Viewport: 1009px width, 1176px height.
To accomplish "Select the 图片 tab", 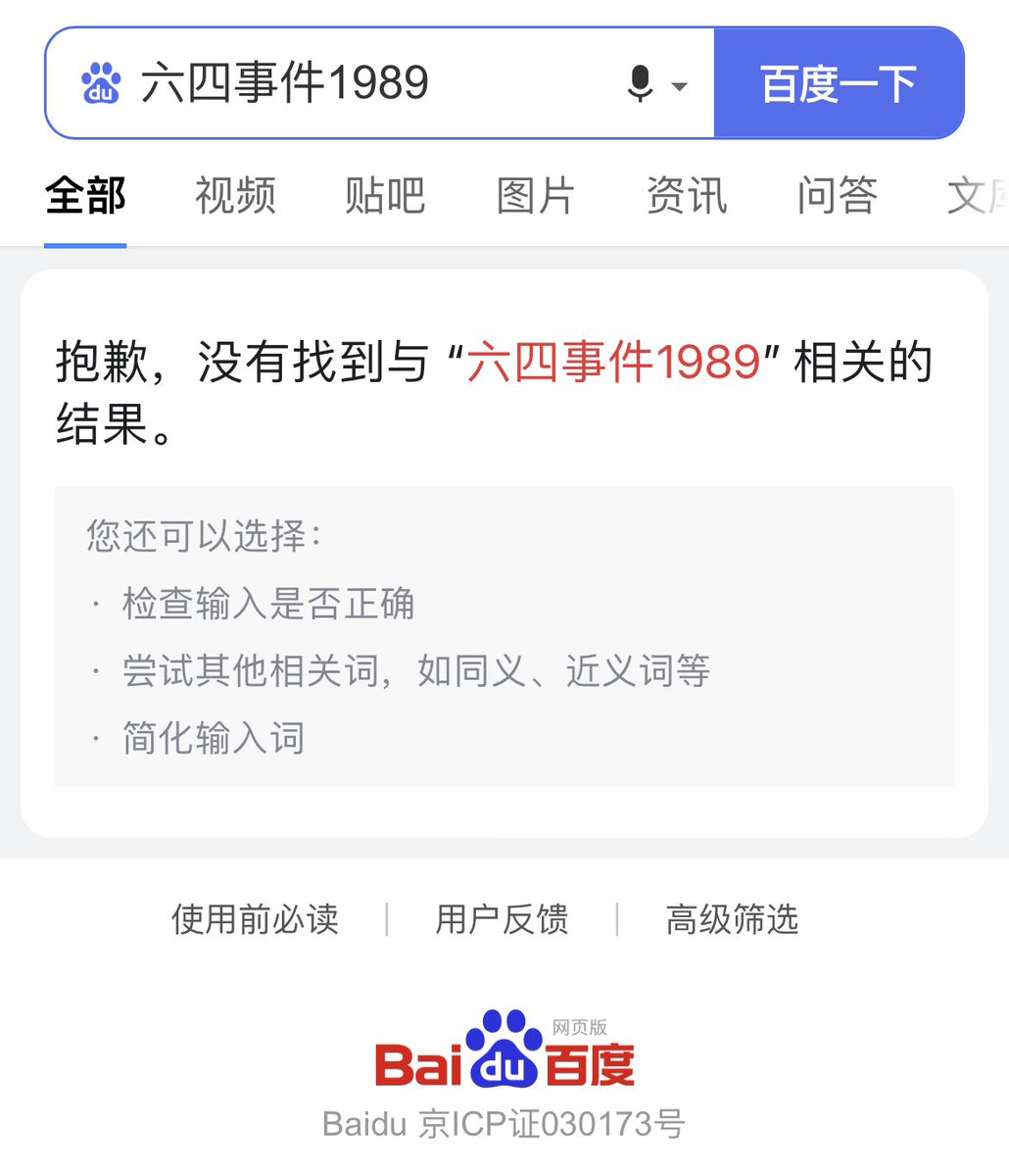I will 535,196.
